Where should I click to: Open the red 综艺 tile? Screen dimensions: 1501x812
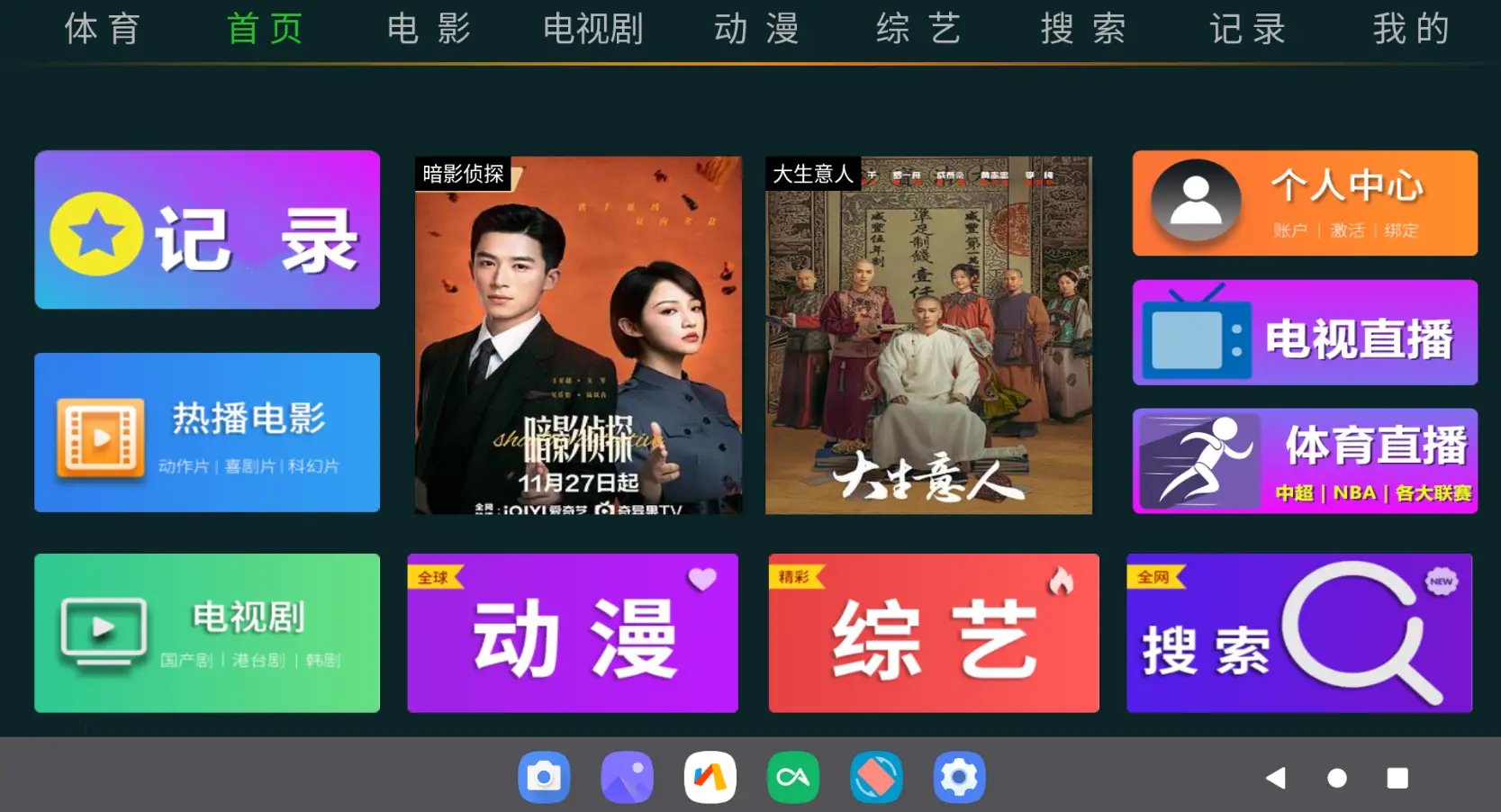coord(934,633)
